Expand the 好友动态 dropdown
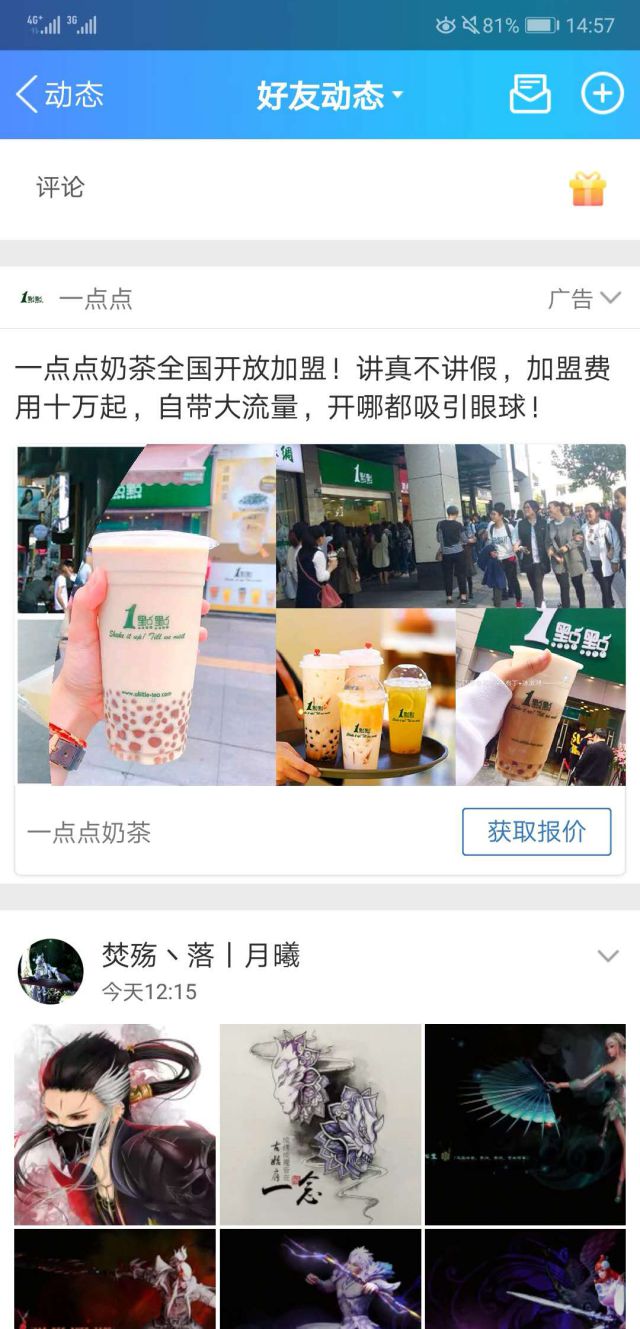 [329, 96]
